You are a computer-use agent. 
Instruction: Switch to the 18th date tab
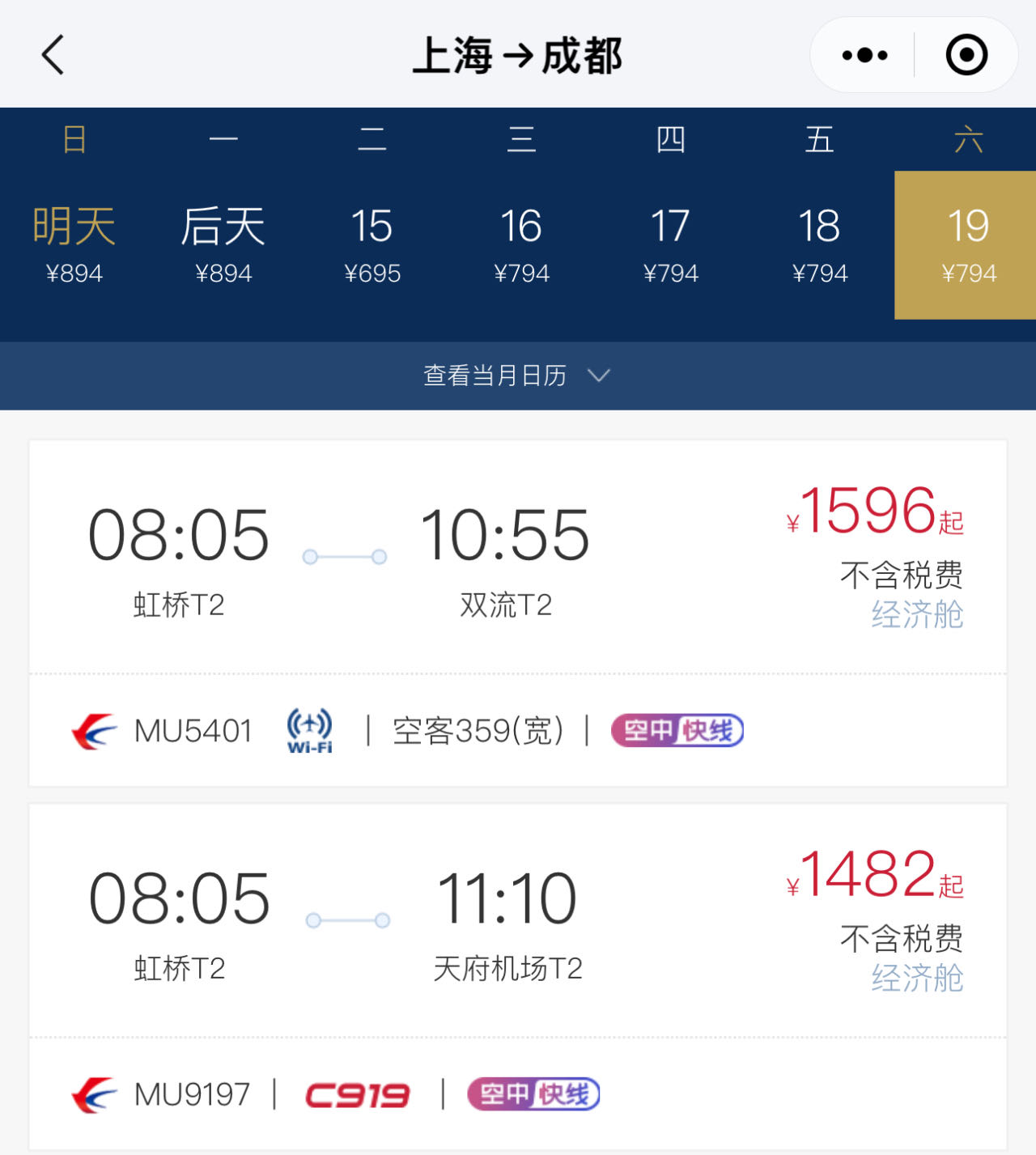819,244
